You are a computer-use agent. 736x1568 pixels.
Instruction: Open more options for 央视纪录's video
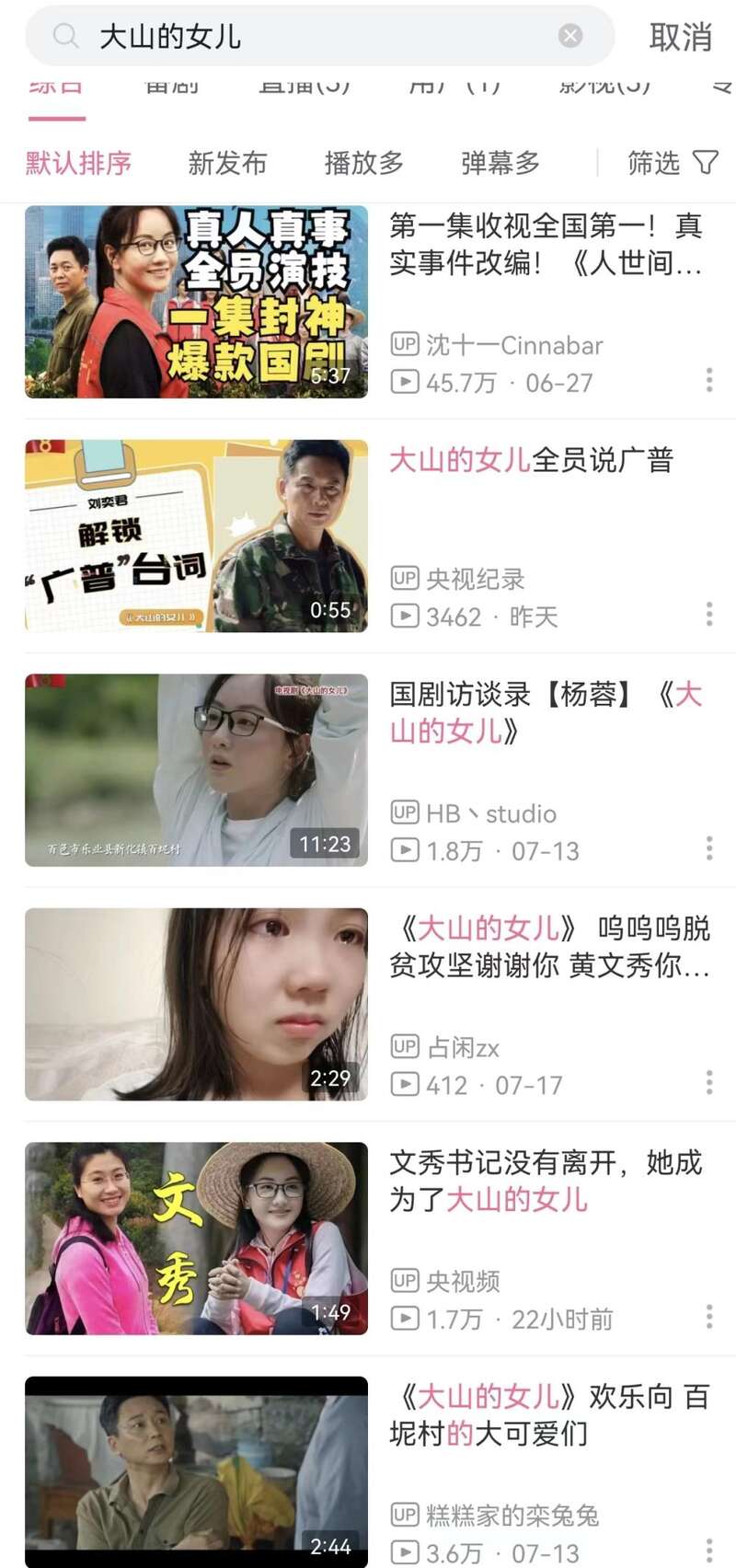pos(708,614)
